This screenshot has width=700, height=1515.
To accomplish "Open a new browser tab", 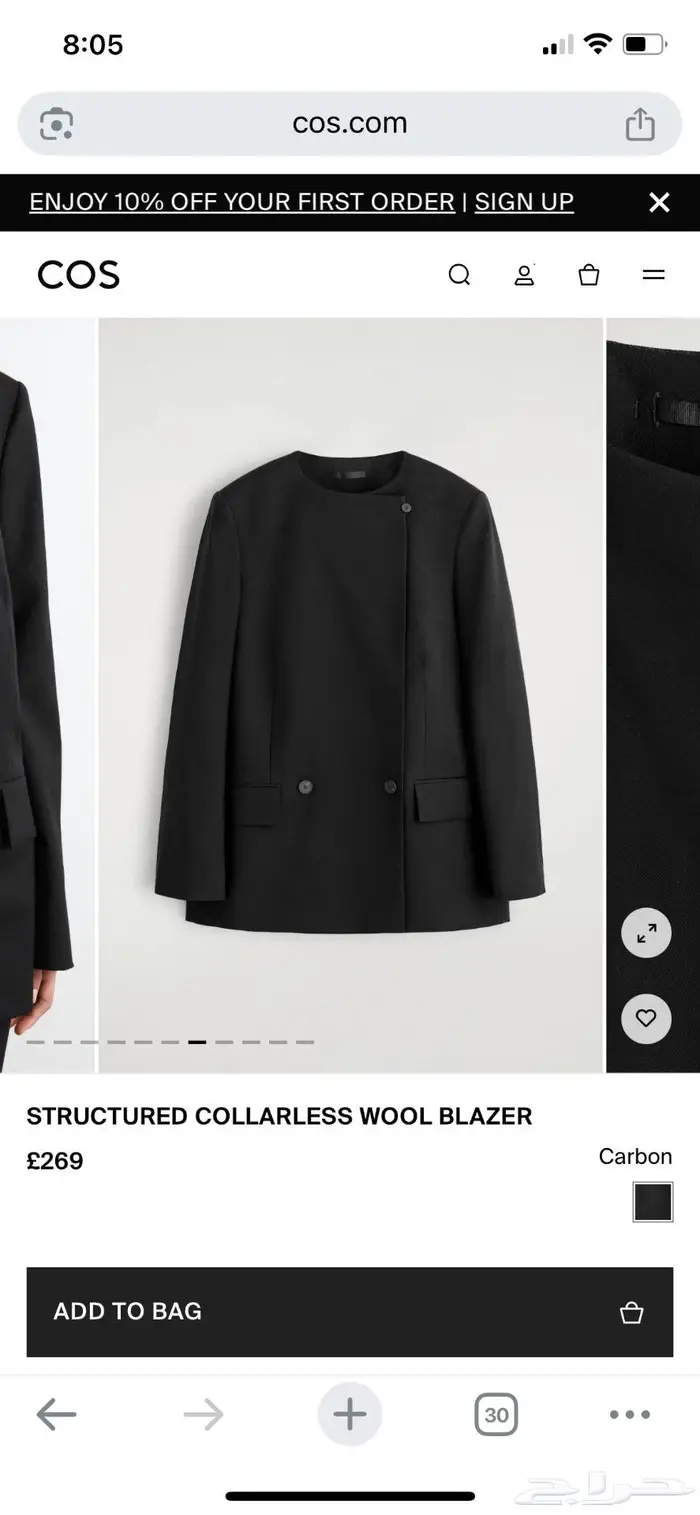I will 349,1414.
